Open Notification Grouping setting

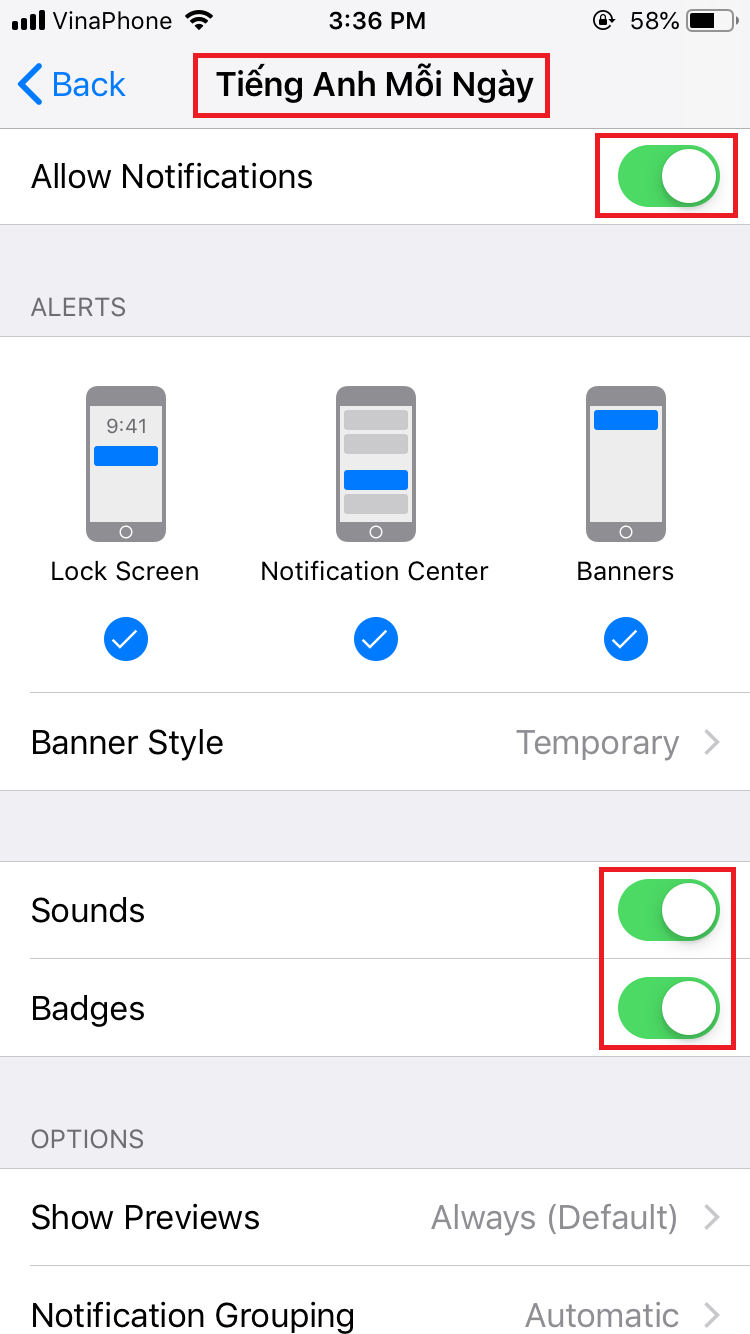pos(375,1312)
